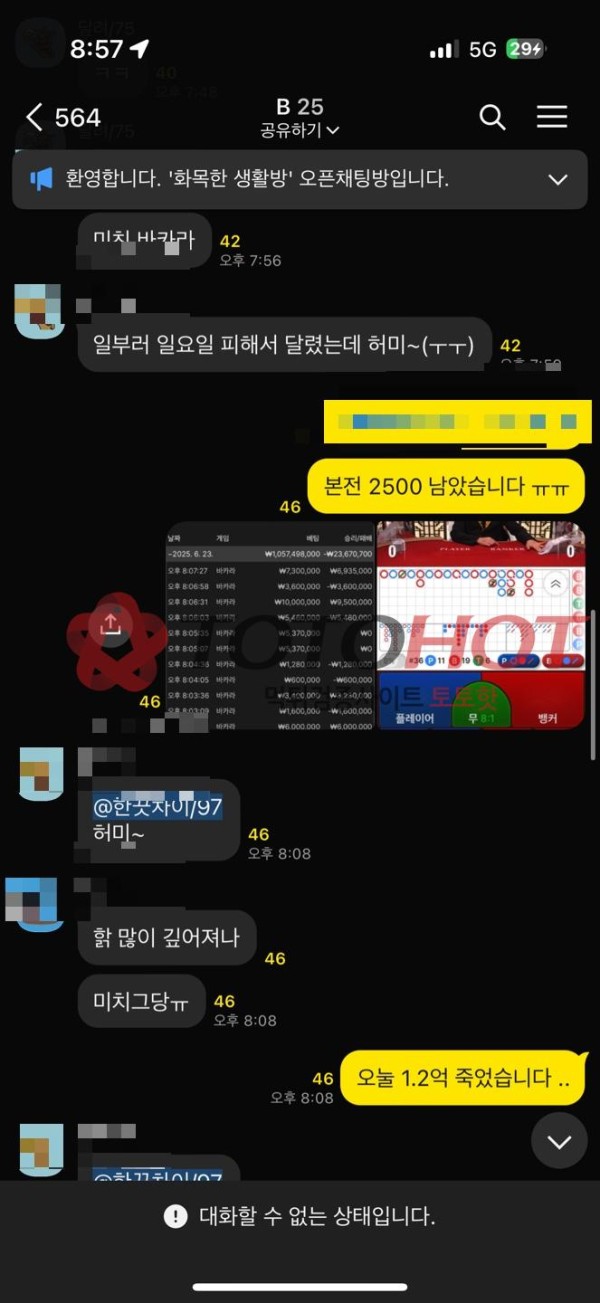The width and height of the screenshot is (600, 1303).
Task: Open the chat room hamburger menu
Action: (552, 118)
